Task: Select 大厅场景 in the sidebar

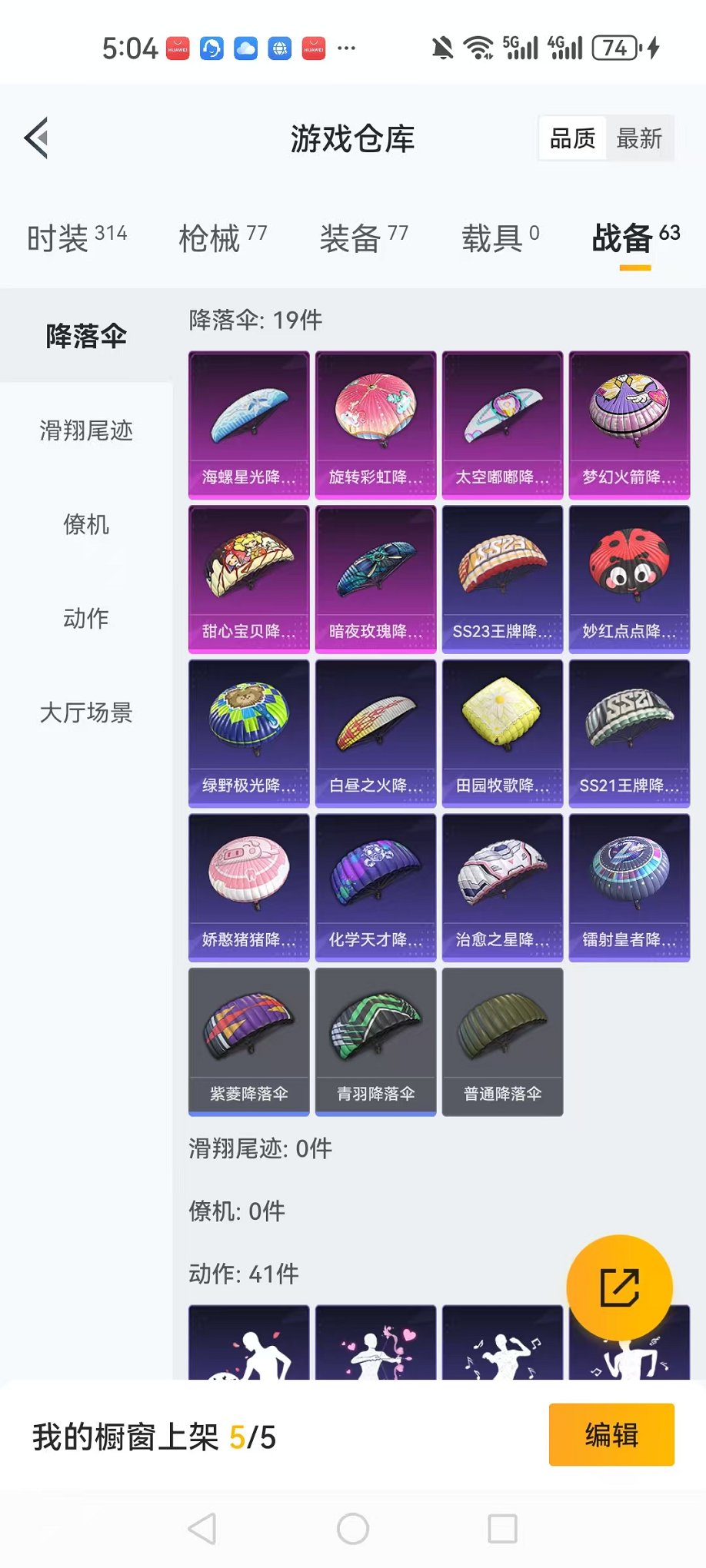Action: click(86, 713)
